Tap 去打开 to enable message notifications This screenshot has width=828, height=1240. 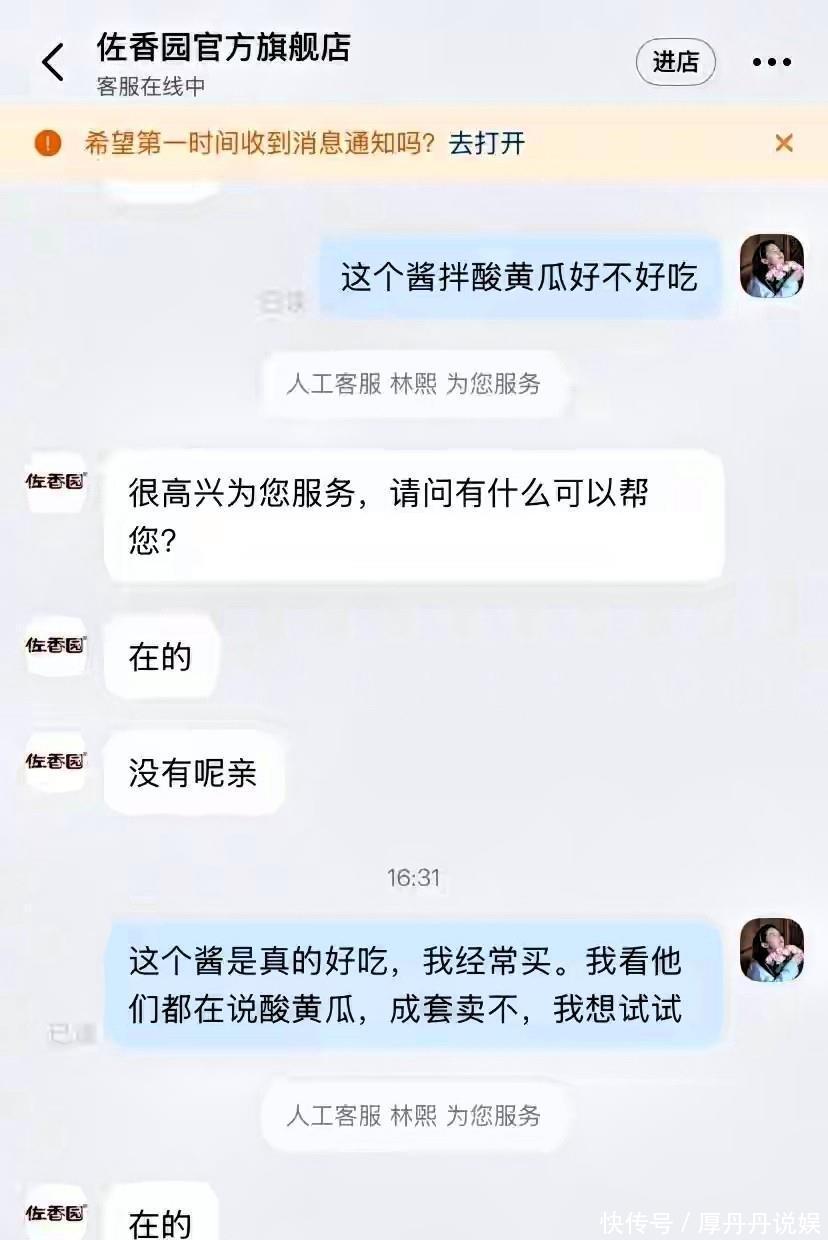click(x=487, y=143)
